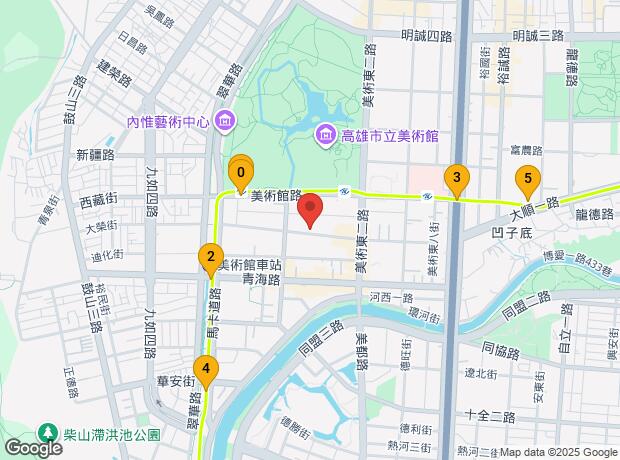Tap the orange marker numbered 5
This screenshot has height=460, width=620.
coord(528,181)
